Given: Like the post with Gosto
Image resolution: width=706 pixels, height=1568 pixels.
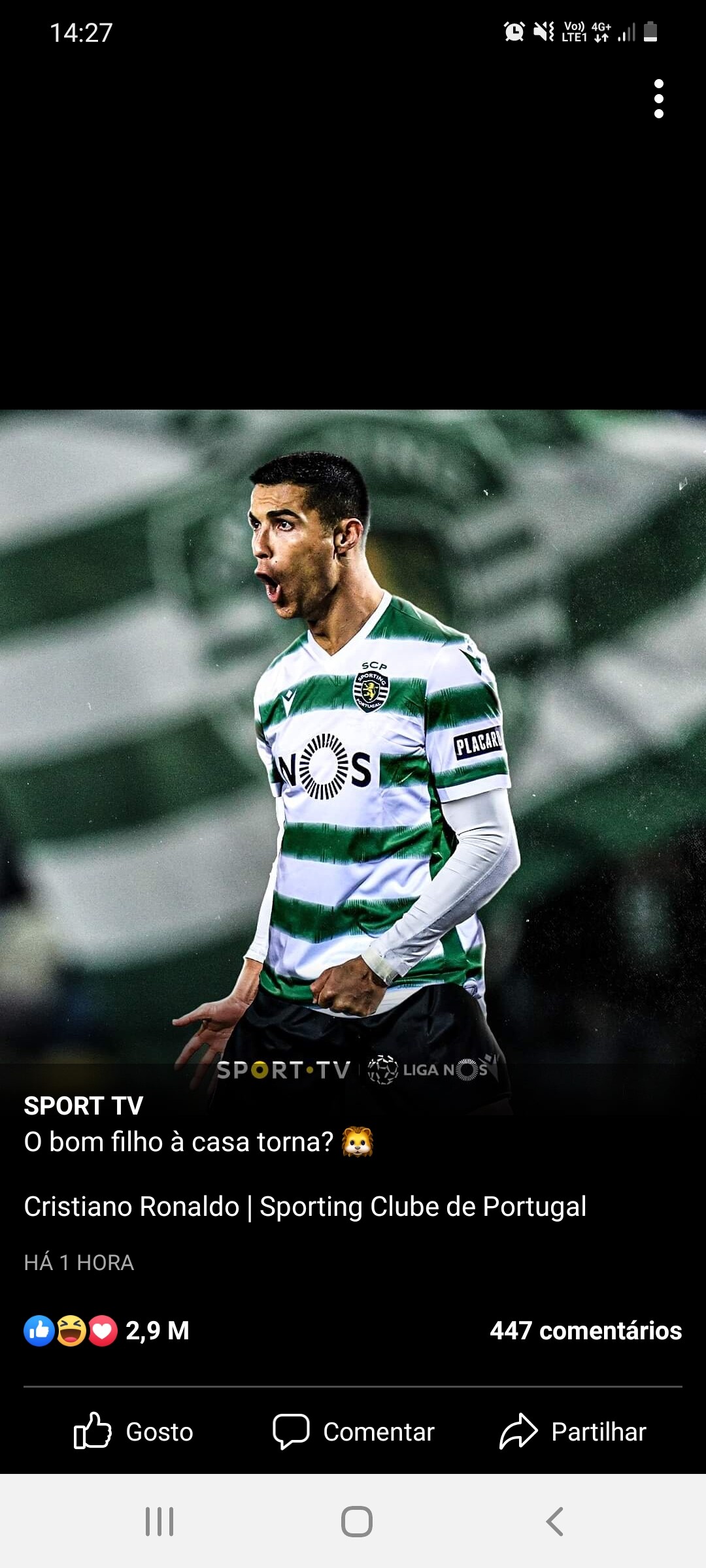Looking at the screenshot, I should click(133, 1431).
